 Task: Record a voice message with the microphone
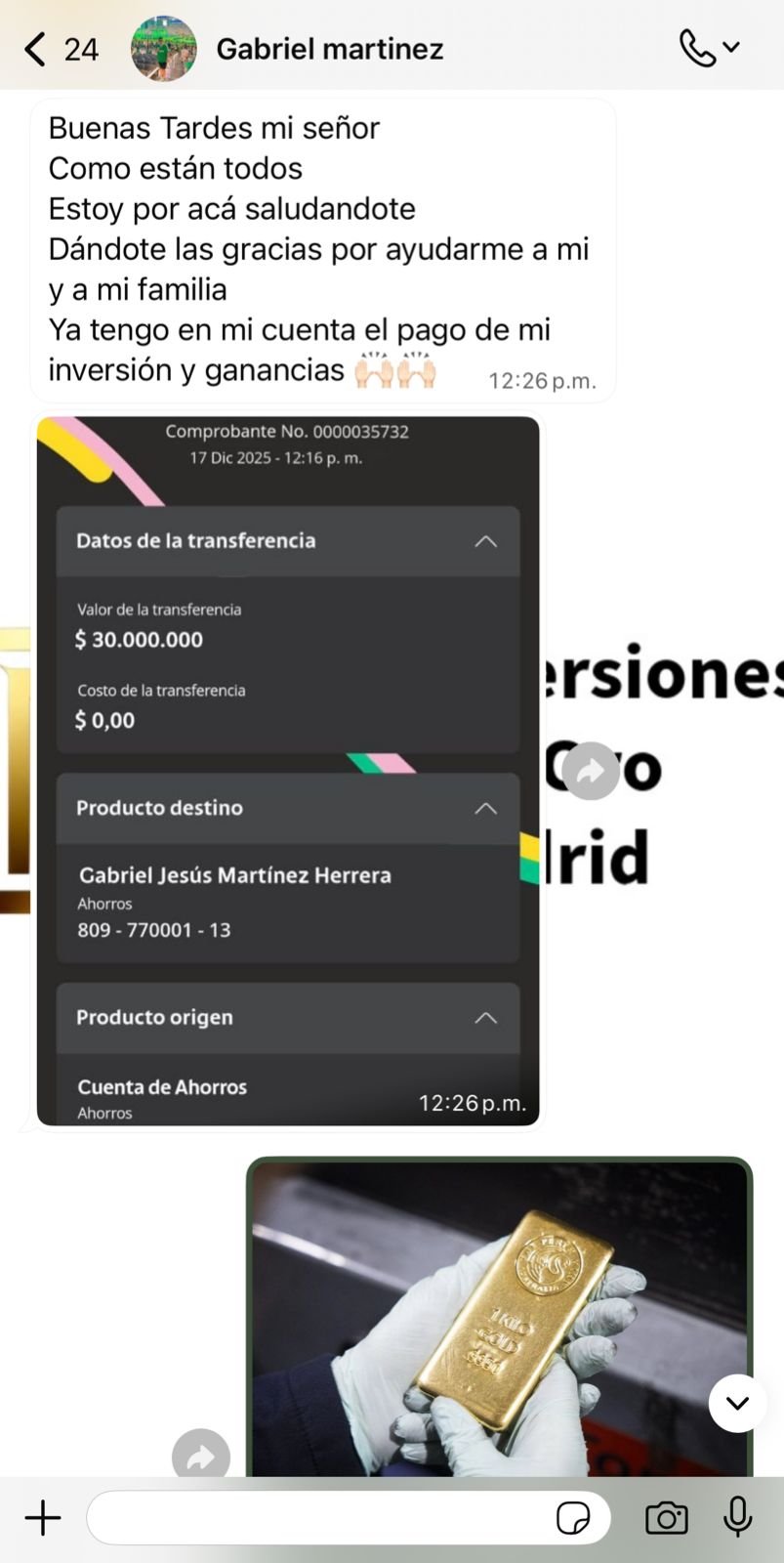pyautogui.click(x=738, y=1518)
